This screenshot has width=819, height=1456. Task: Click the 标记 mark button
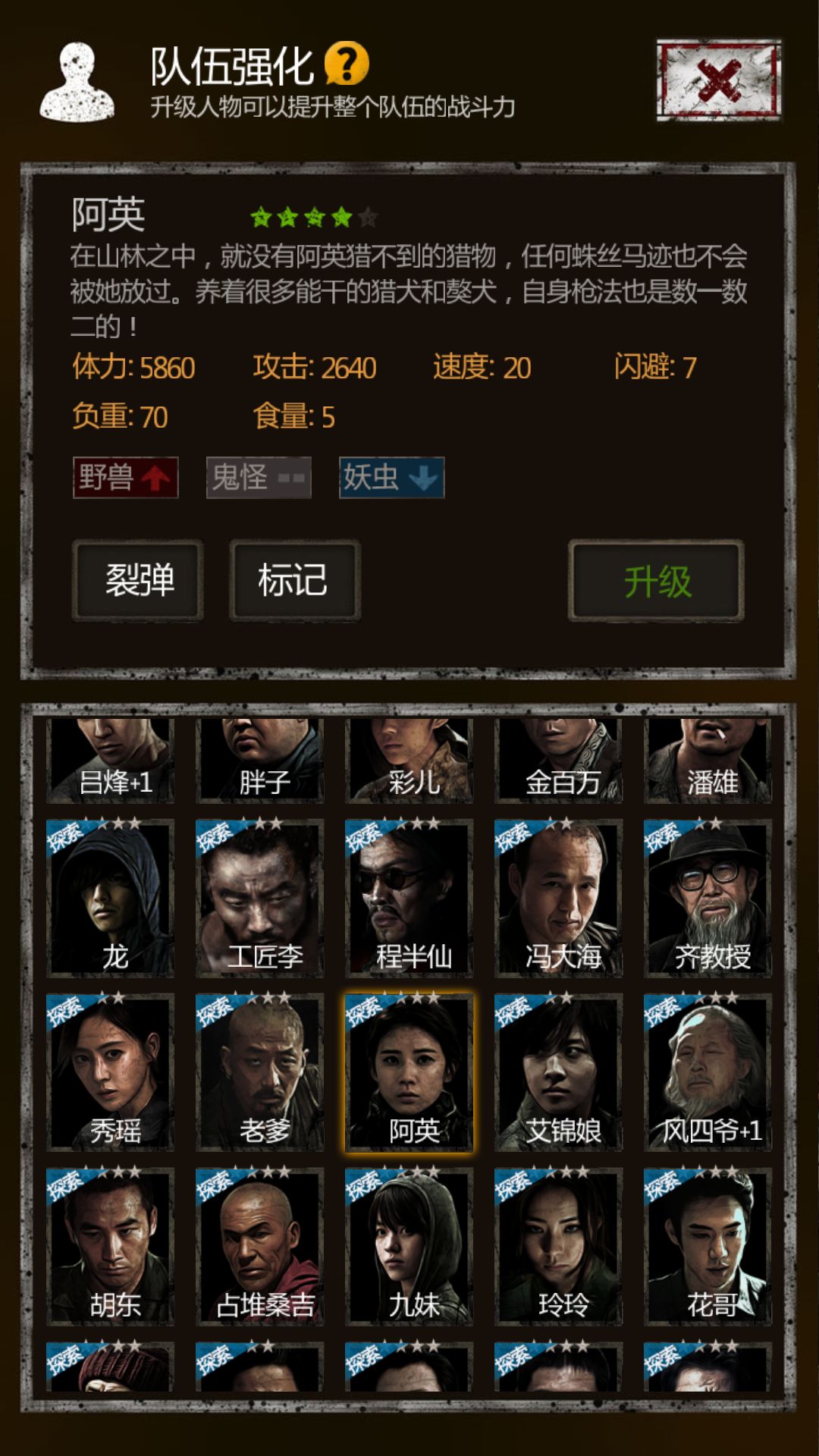coord(292,579)
